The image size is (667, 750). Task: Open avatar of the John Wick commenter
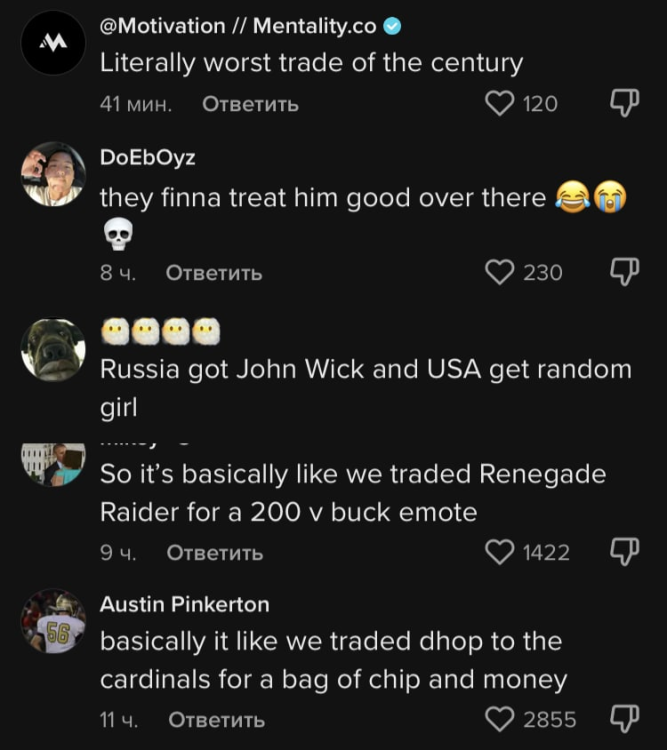click(53, 350)
